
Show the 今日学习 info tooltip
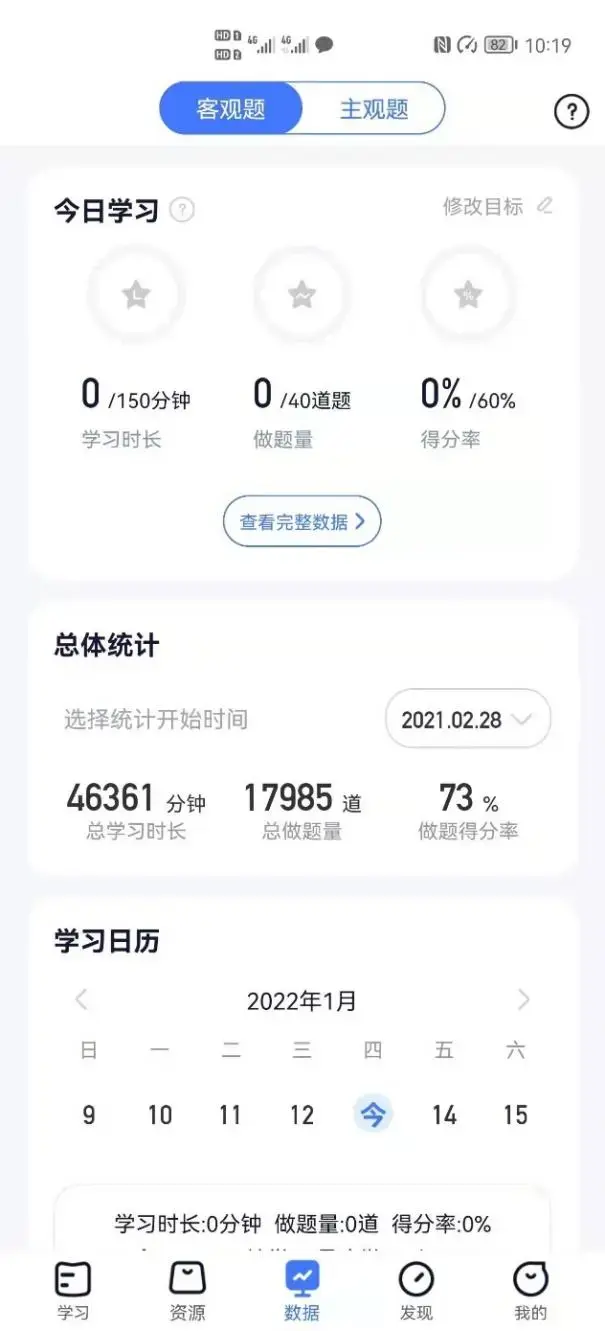click(182, 211)
